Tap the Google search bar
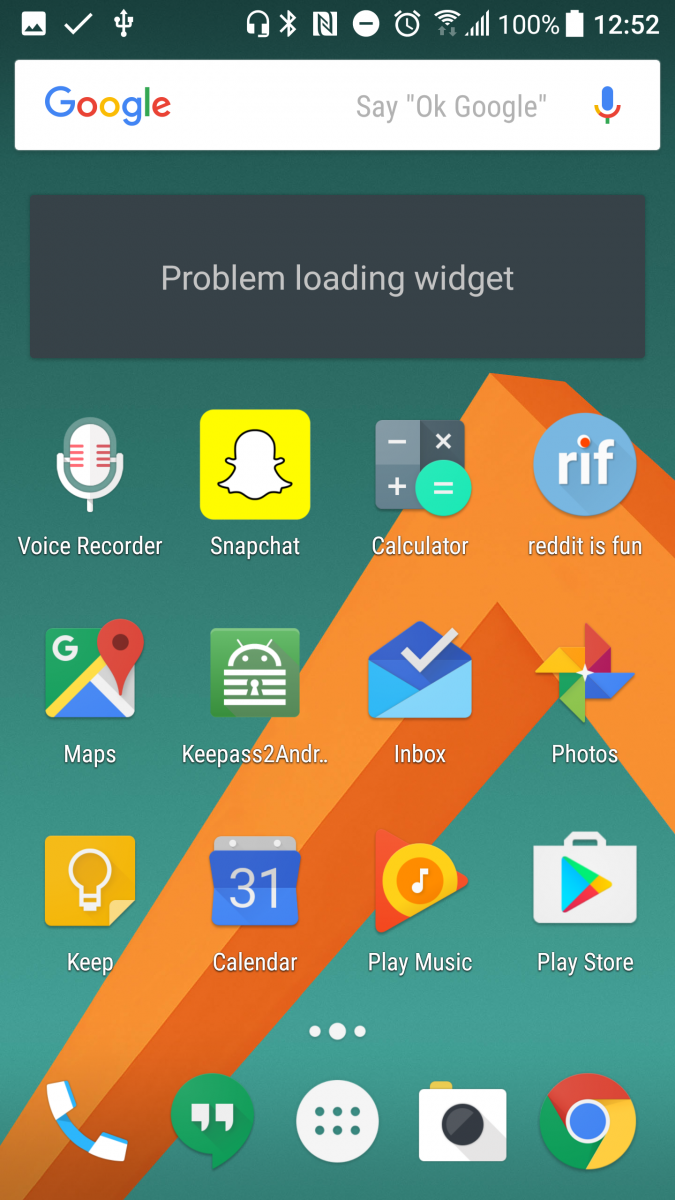Screen dimensions: 675x1200 click(x=337, y=105)
